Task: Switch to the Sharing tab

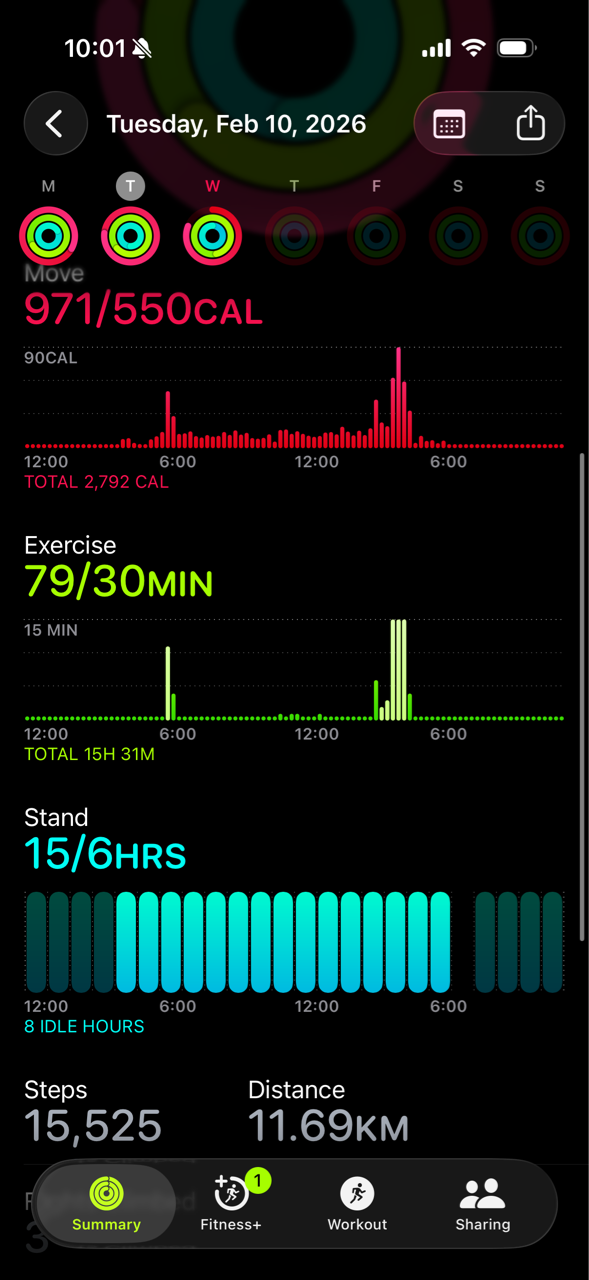Action: pos(483,1203)
